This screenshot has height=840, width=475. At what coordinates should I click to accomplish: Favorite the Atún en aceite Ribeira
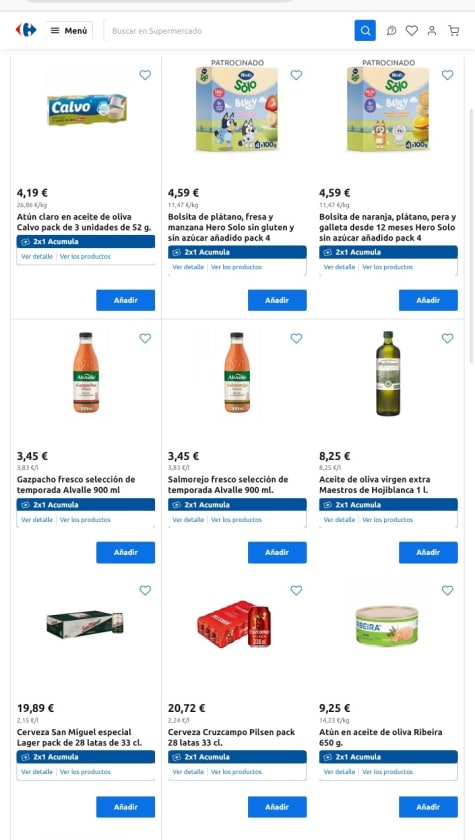(447, 590)
